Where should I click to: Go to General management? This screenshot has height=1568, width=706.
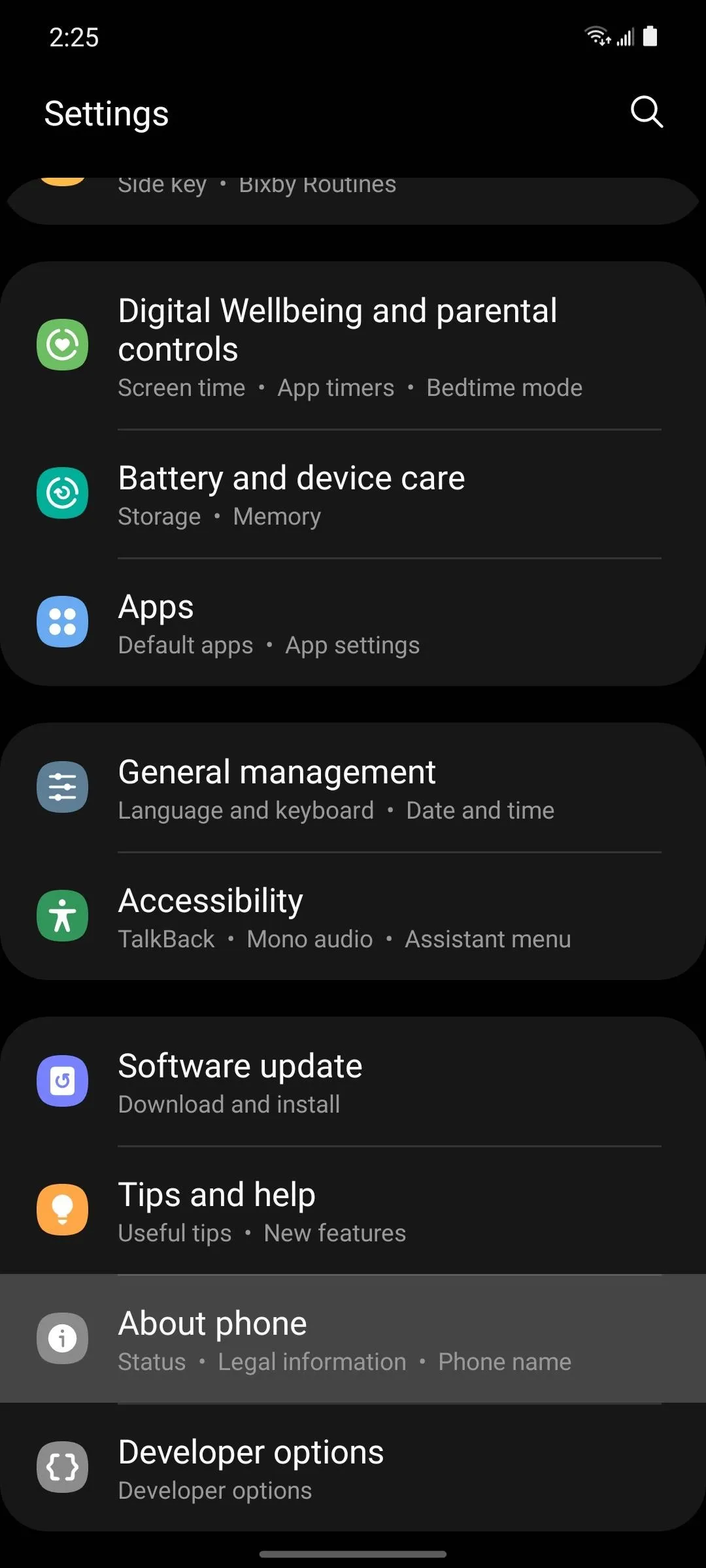[353, 788]
